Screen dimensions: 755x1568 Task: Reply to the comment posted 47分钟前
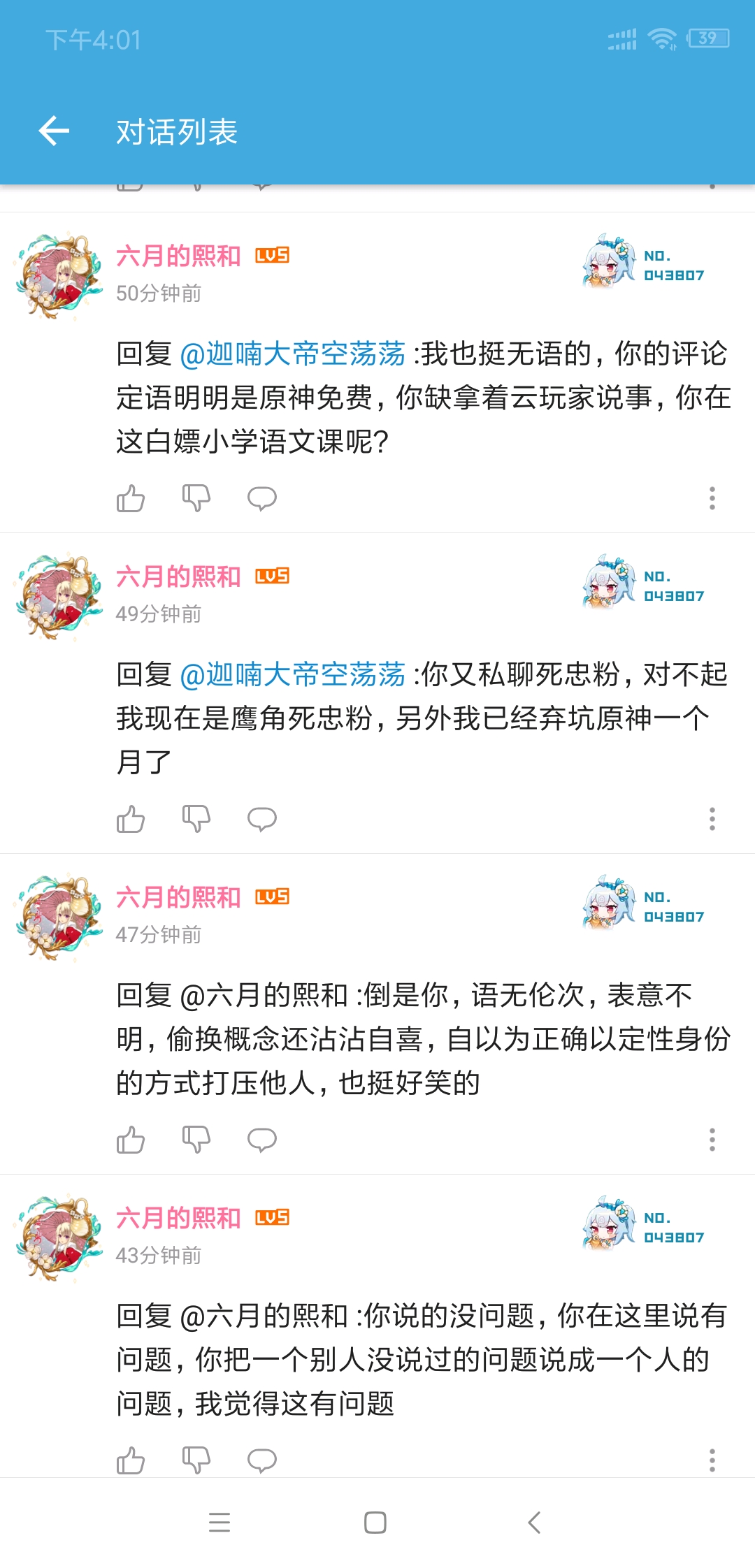[x=262, y=1140]
